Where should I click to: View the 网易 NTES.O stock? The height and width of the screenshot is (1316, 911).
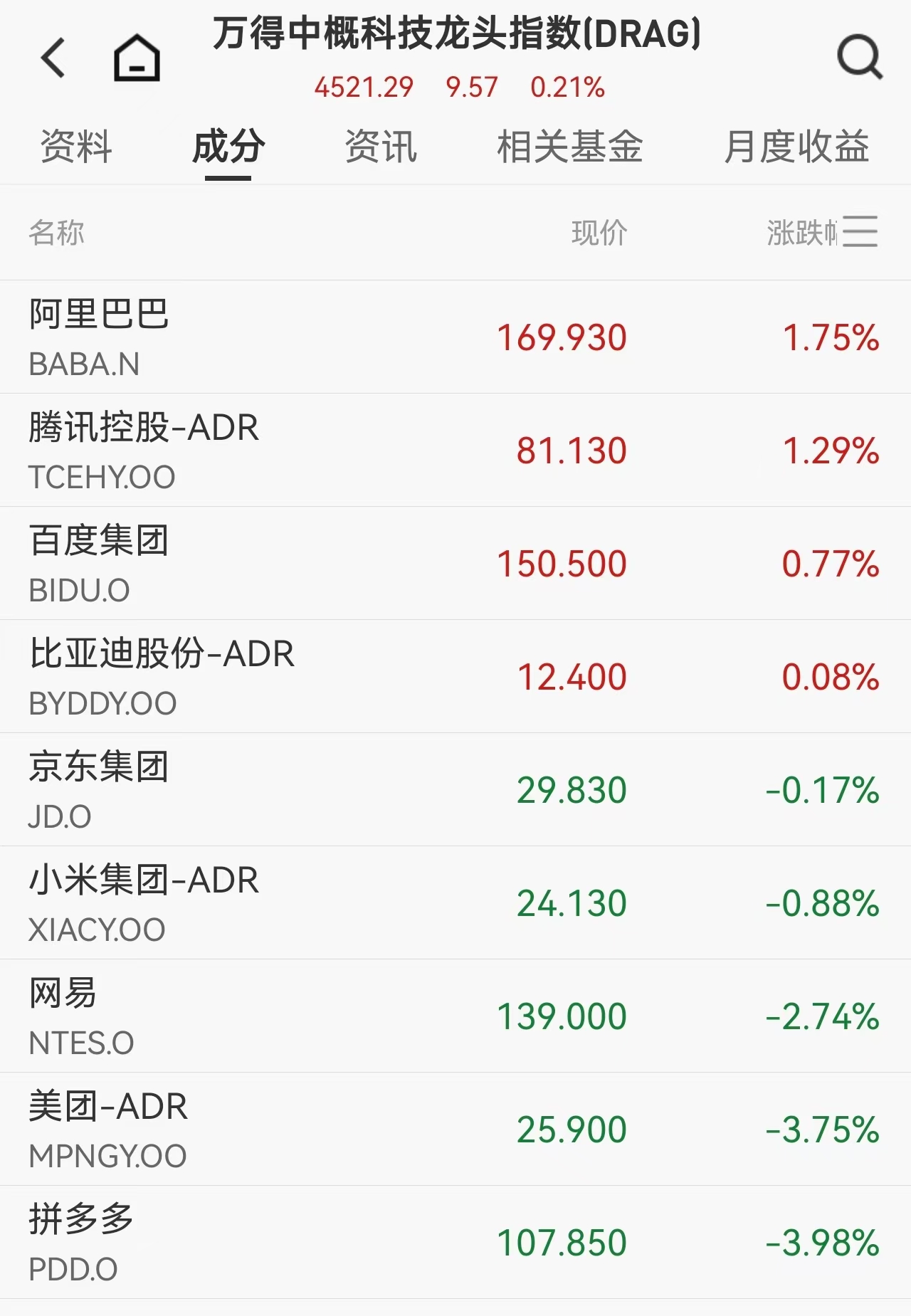(x=455, y=1016)
